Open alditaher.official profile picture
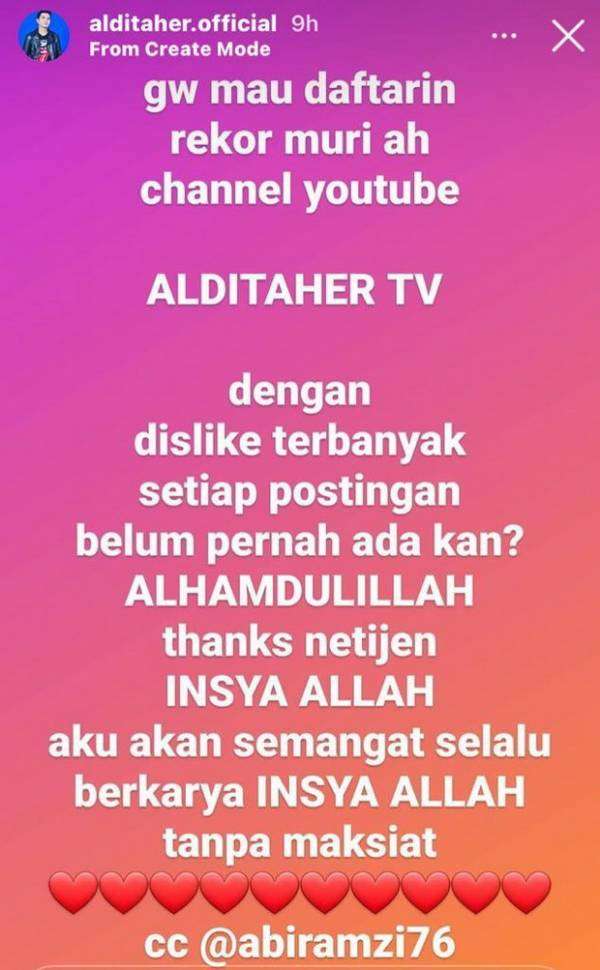This screenshot has height=970, width=600. tap(43, 37)
